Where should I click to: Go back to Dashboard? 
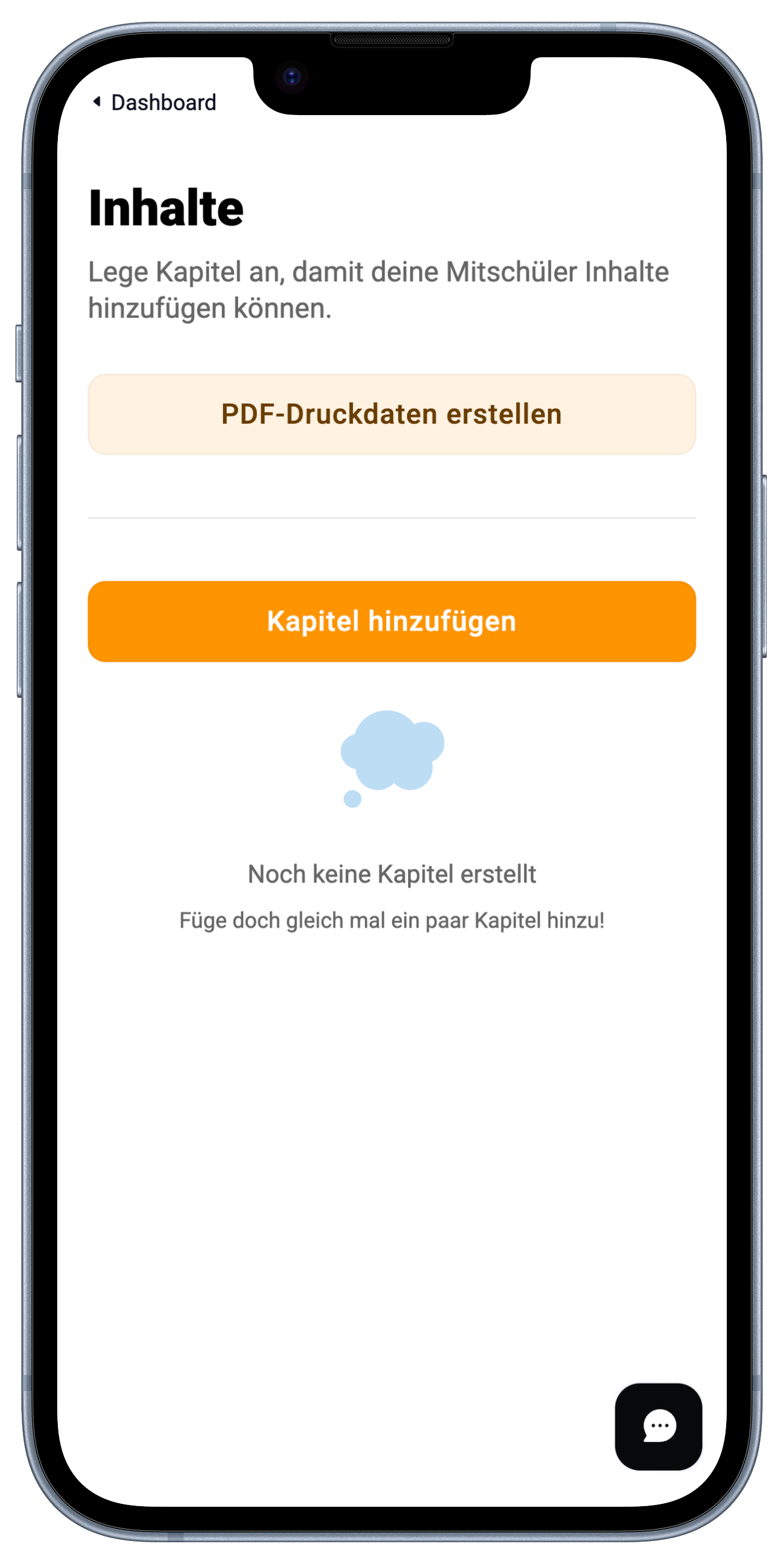pos(155,102)
